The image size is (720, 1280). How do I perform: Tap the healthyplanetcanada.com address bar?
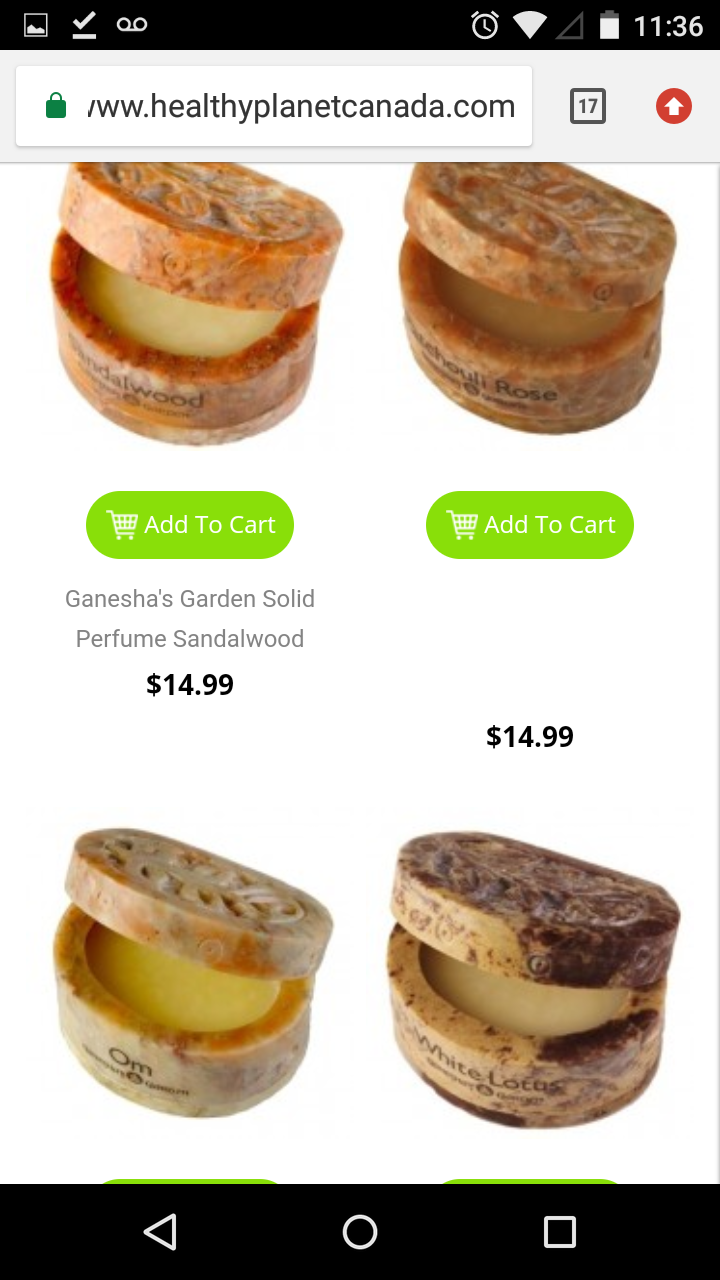[300, 107]
